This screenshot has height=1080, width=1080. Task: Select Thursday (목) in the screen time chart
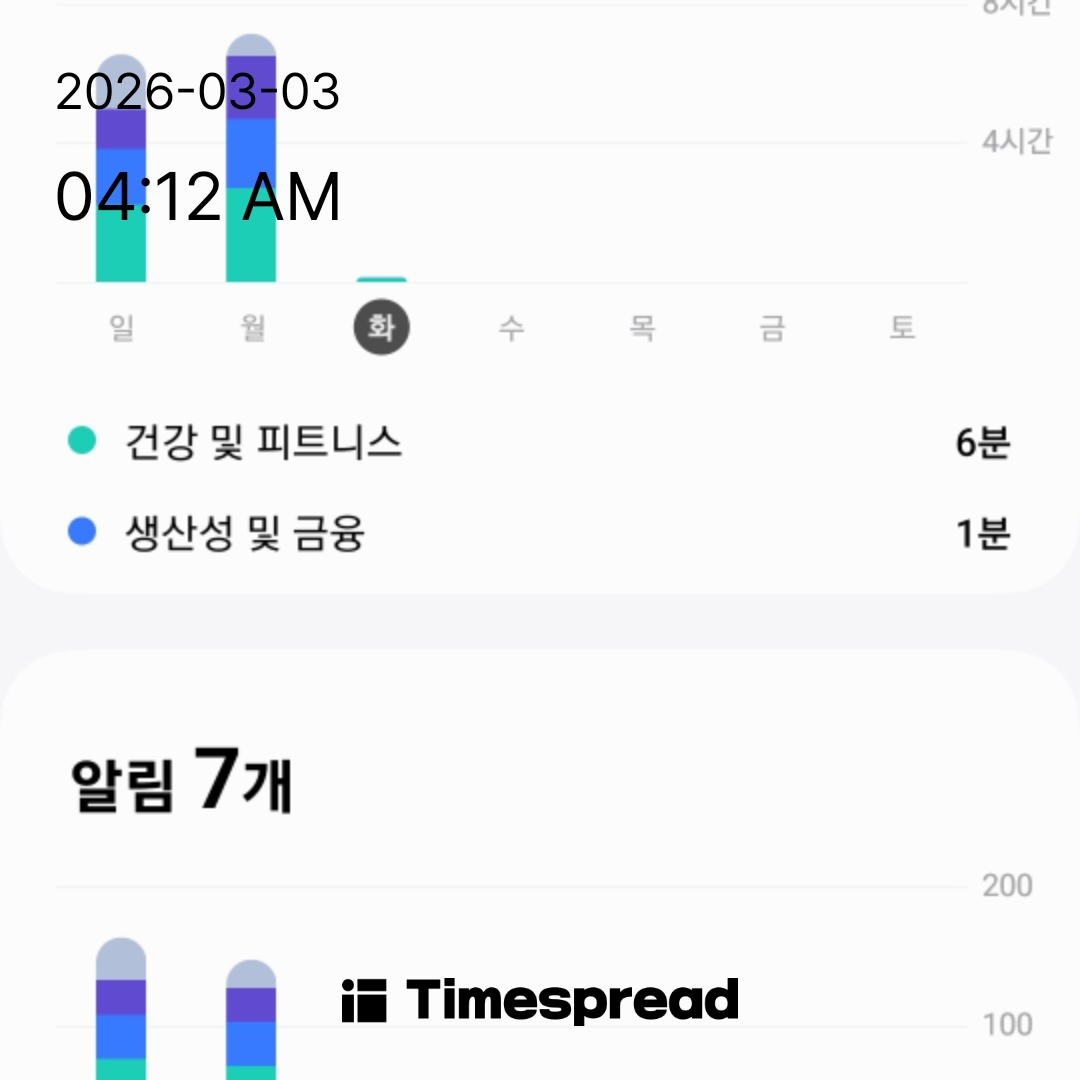[642, 328]
